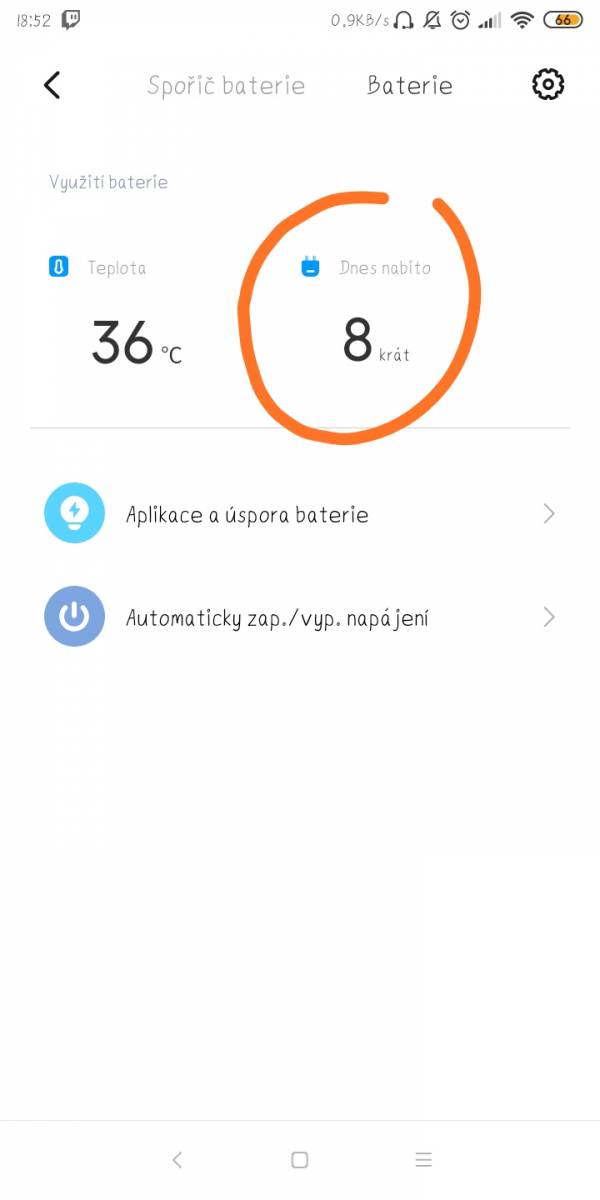
Task: Select the Baterie tab
Action: [x=410, y=85]
